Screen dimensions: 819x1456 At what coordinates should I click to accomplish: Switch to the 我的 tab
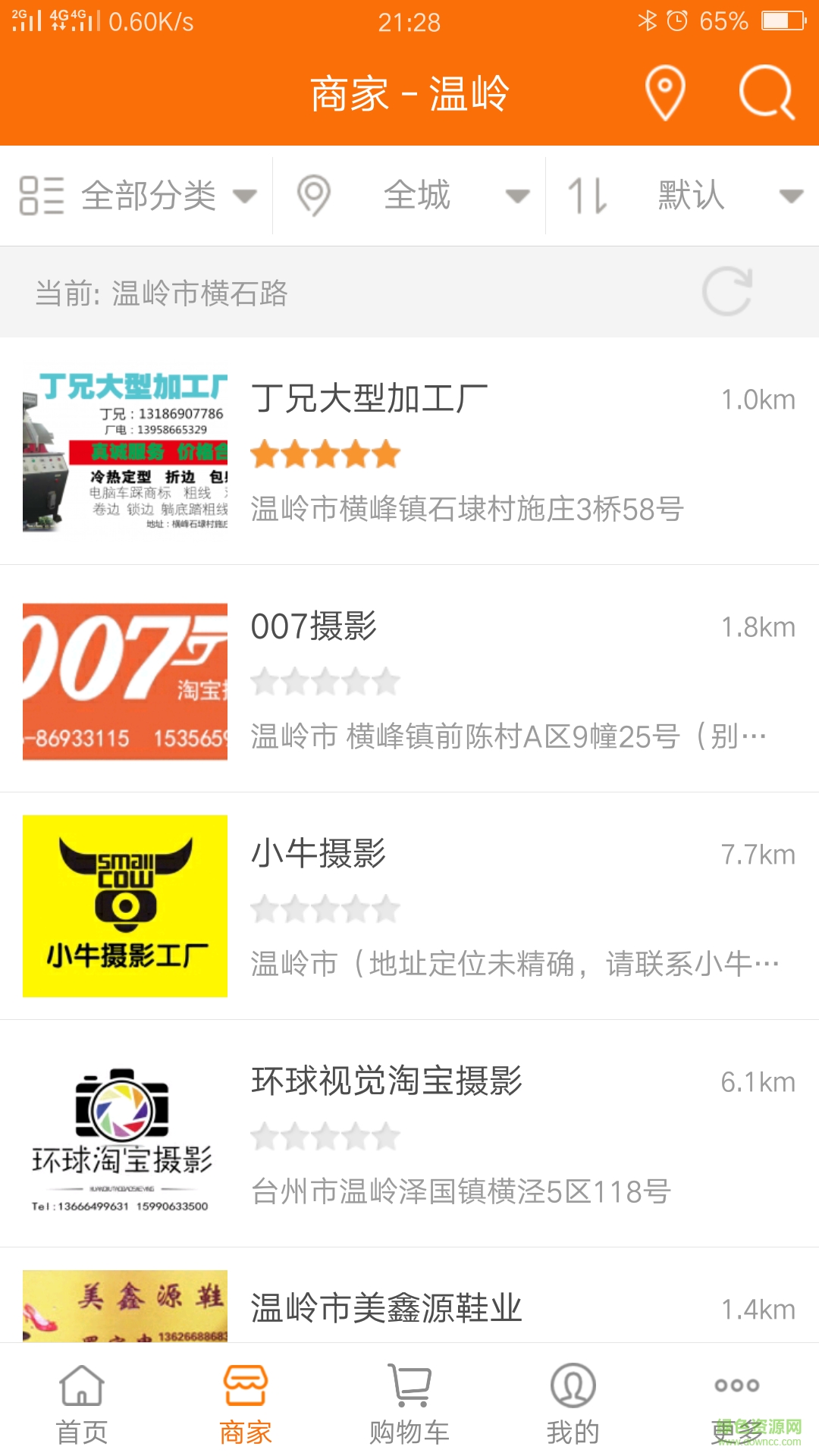tap(573, 1403)
